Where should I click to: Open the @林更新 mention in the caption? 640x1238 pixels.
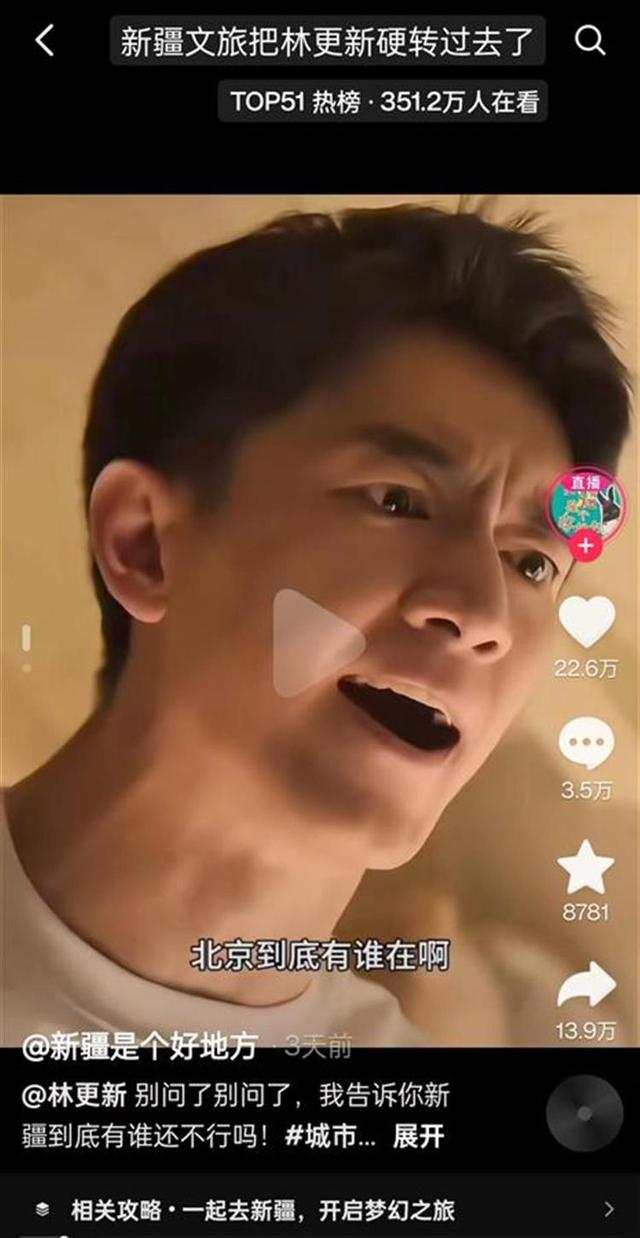(x=75, y=1095)
